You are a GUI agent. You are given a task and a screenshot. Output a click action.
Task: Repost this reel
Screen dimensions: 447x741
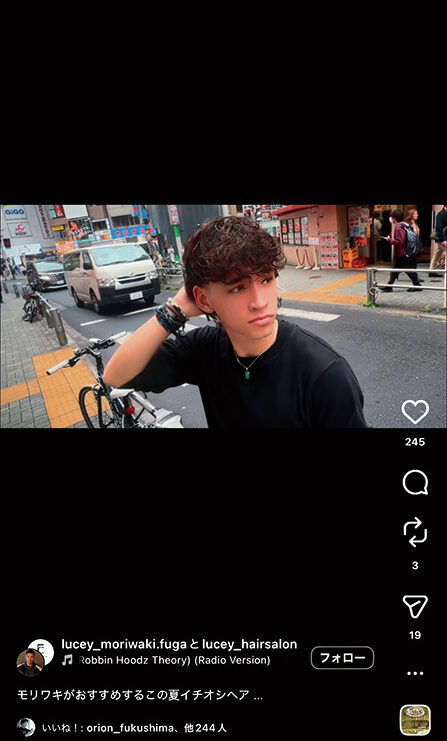(x=415, y=532)
